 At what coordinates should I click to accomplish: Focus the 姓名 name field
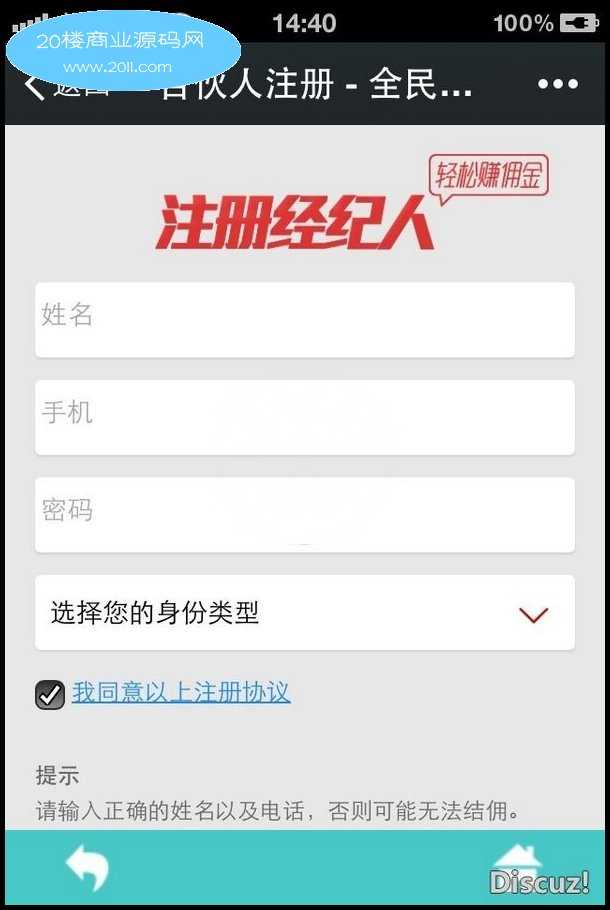304,319
